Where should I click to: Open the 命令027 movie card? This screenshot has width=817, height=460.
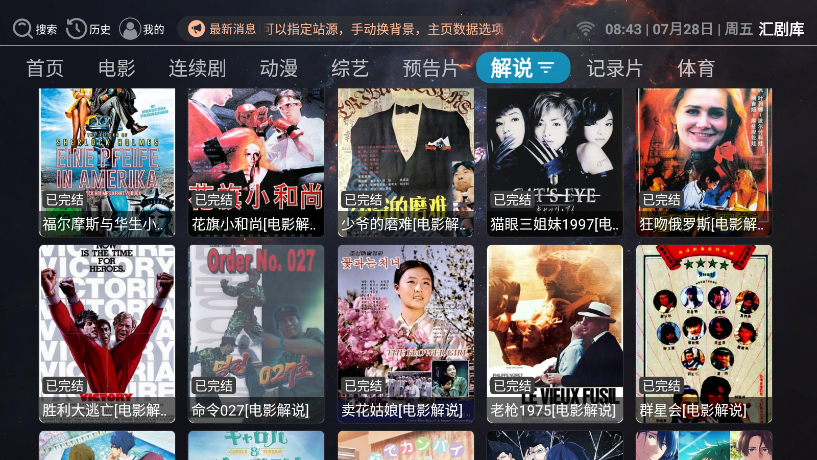pos(256,330)
